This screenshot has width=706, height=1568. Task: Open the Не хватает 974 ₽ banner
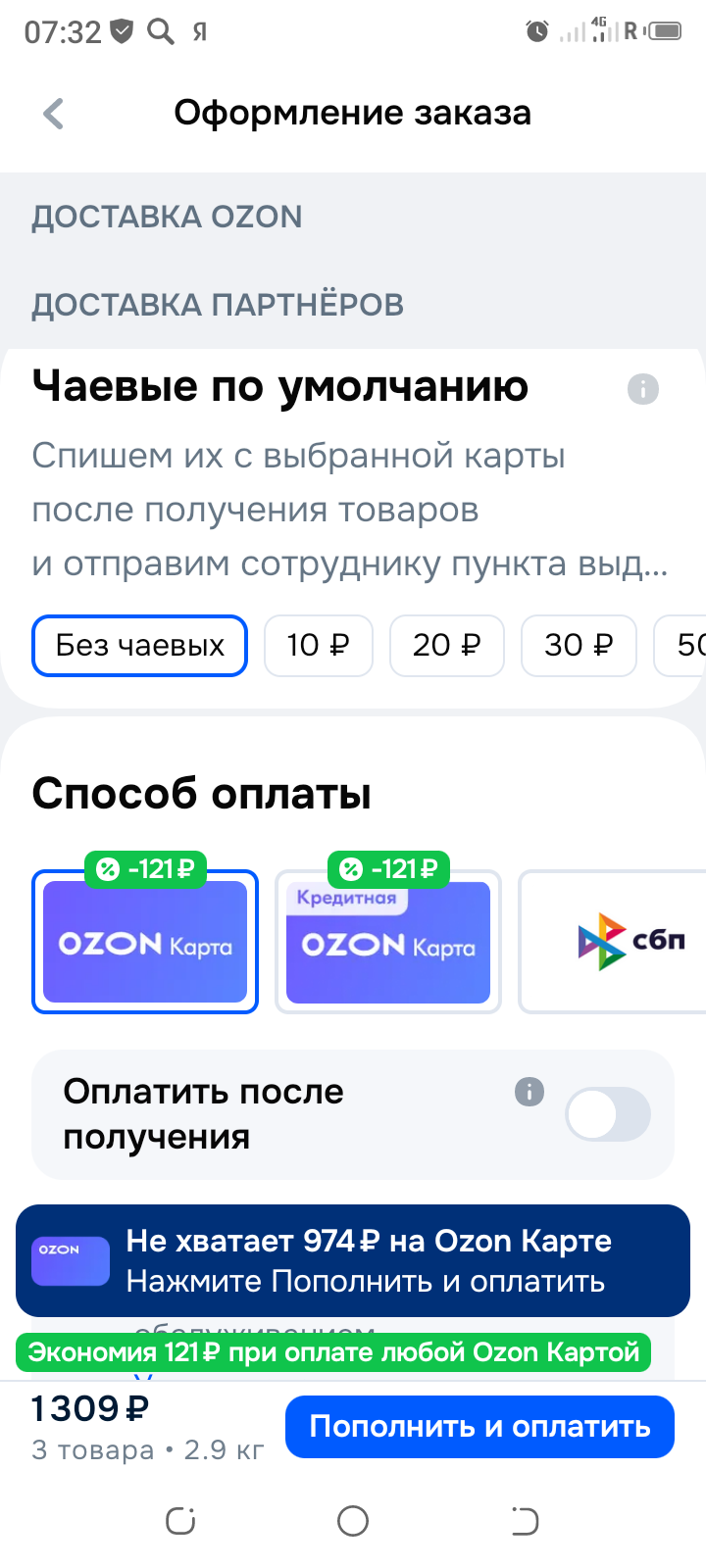click(x=353, y=1260)
